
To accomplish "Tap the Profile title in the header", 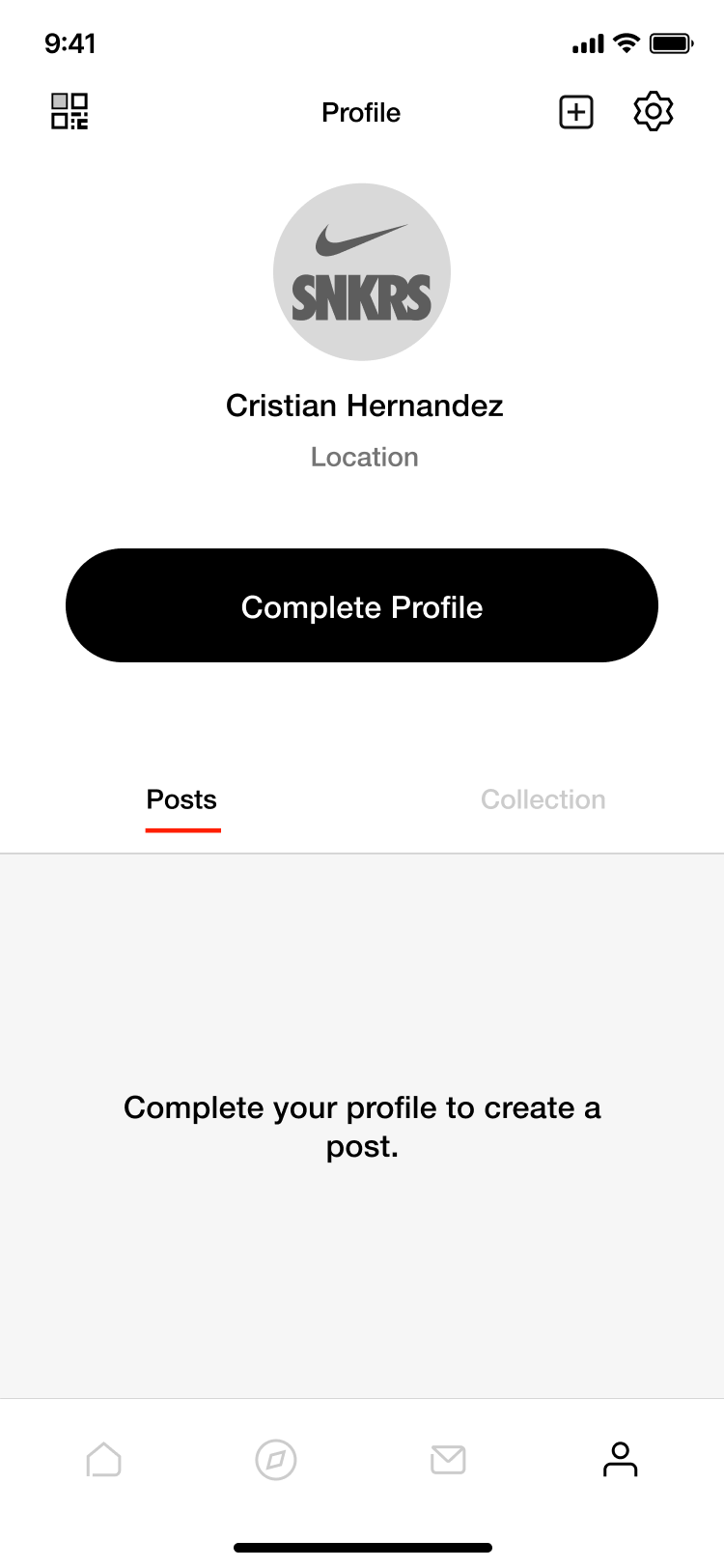I will click(x=360, y=112).
